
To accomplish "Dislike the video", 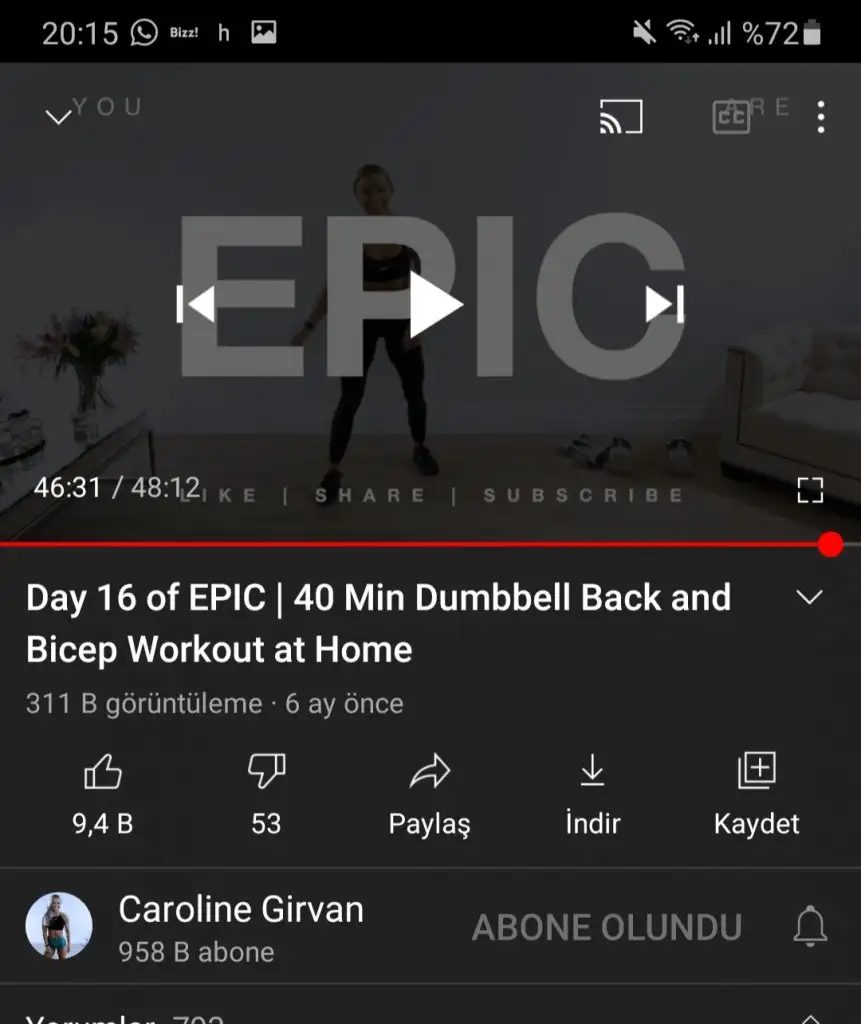I will pos(266,790).
